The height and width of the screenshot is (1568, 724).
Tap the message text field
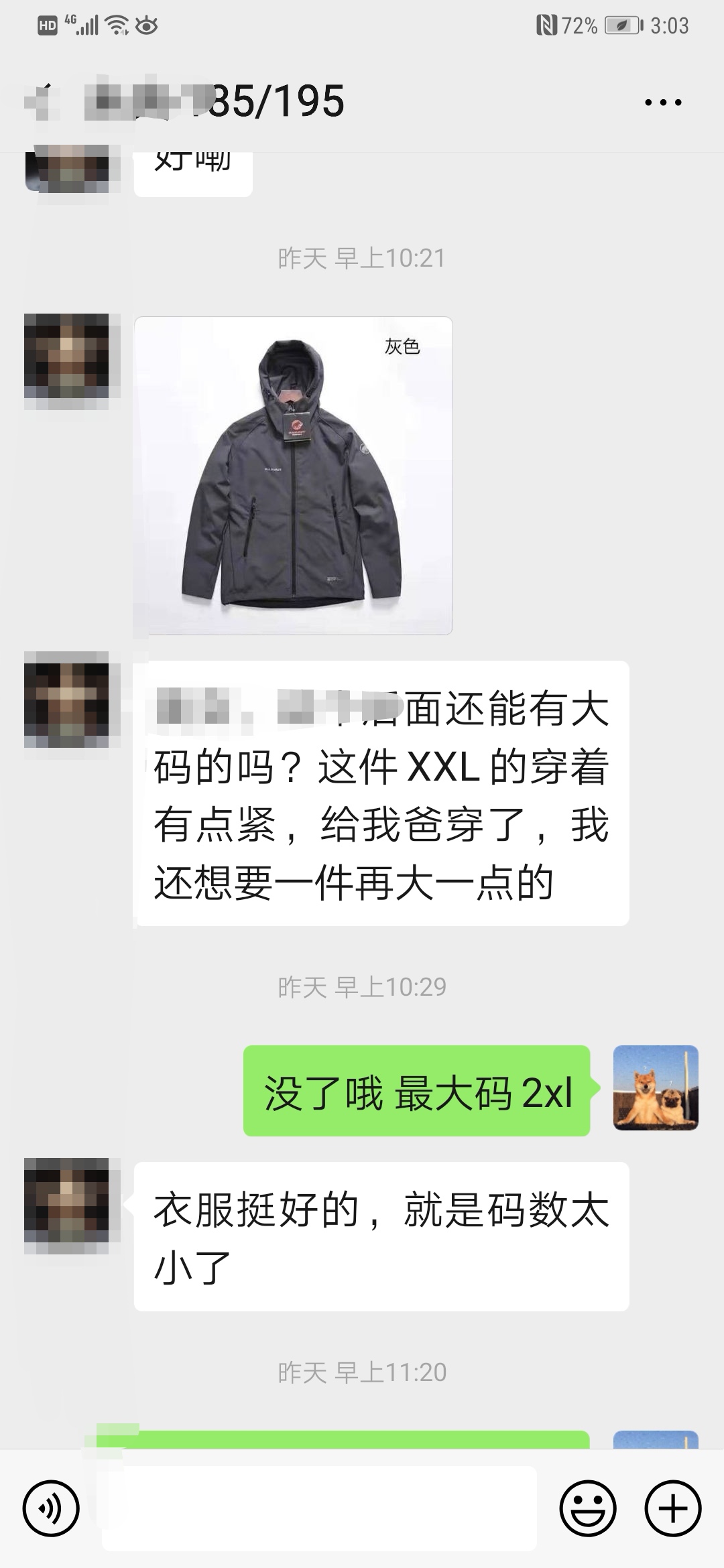point(319,1508)
